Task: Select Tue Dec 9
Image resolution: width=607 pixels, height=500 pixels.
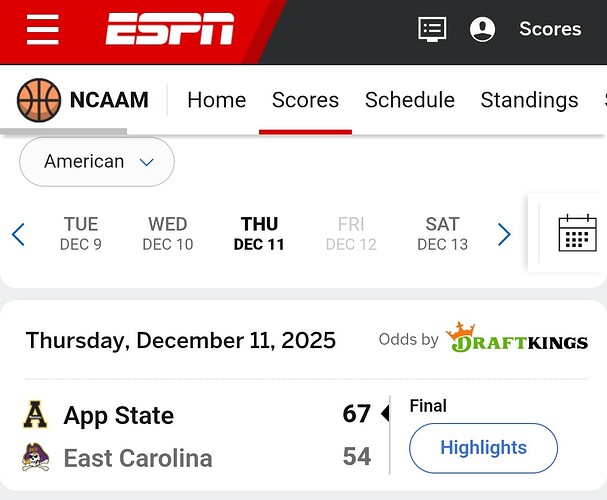Action: click(x=81, y=234)
